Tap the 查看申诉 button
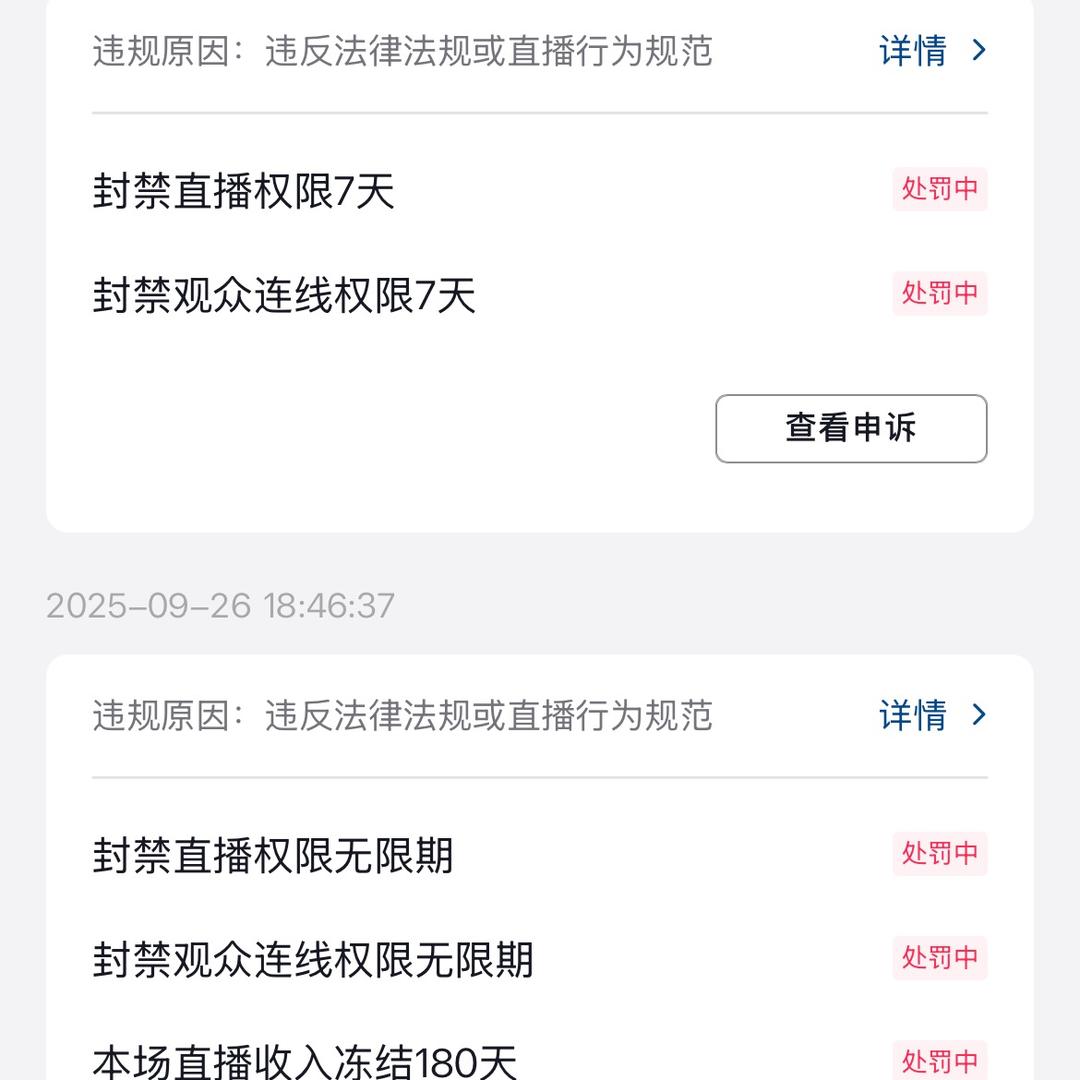 [x=851, y=428]
